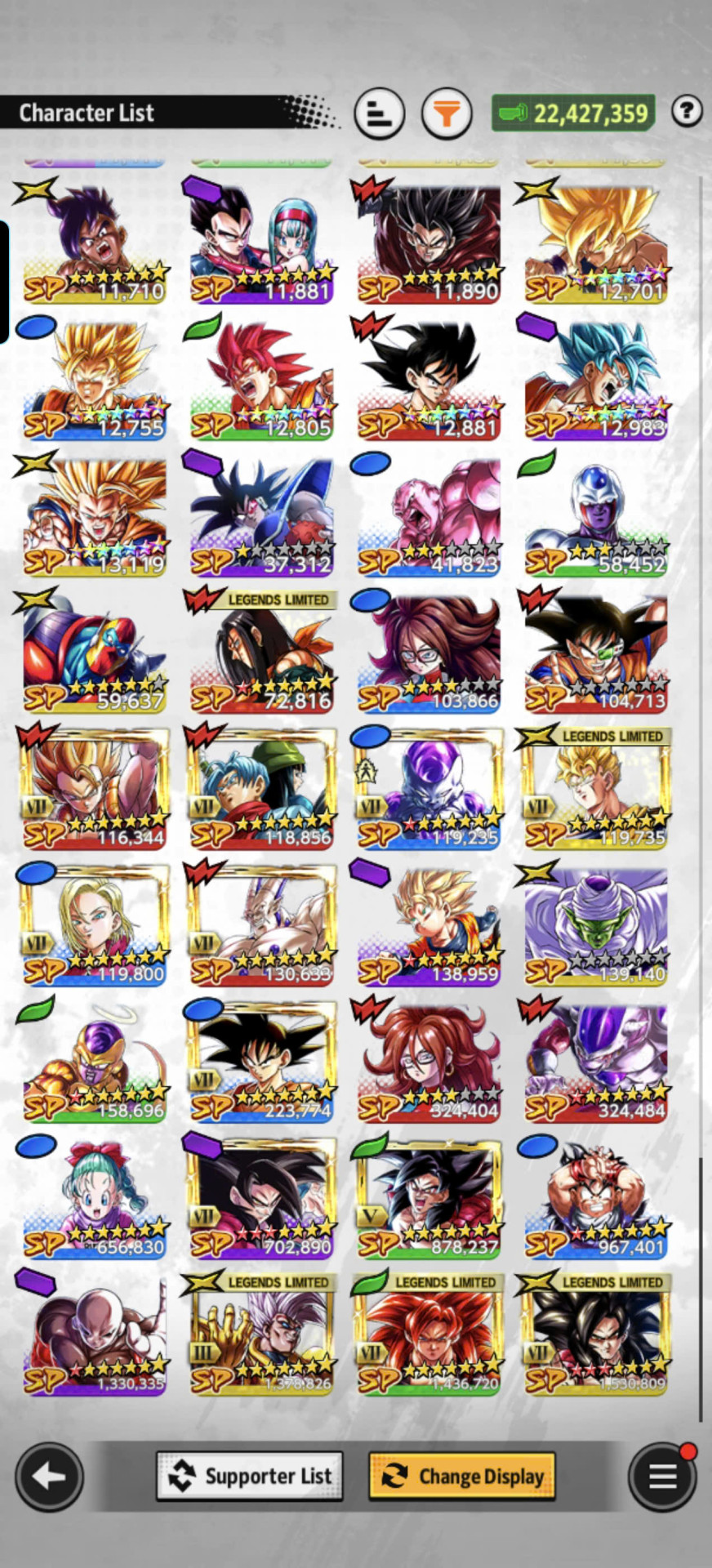This screenshot has height=1568, width=712.
Task: Tap Change Display button
Action: click(x=462, y=1476)
